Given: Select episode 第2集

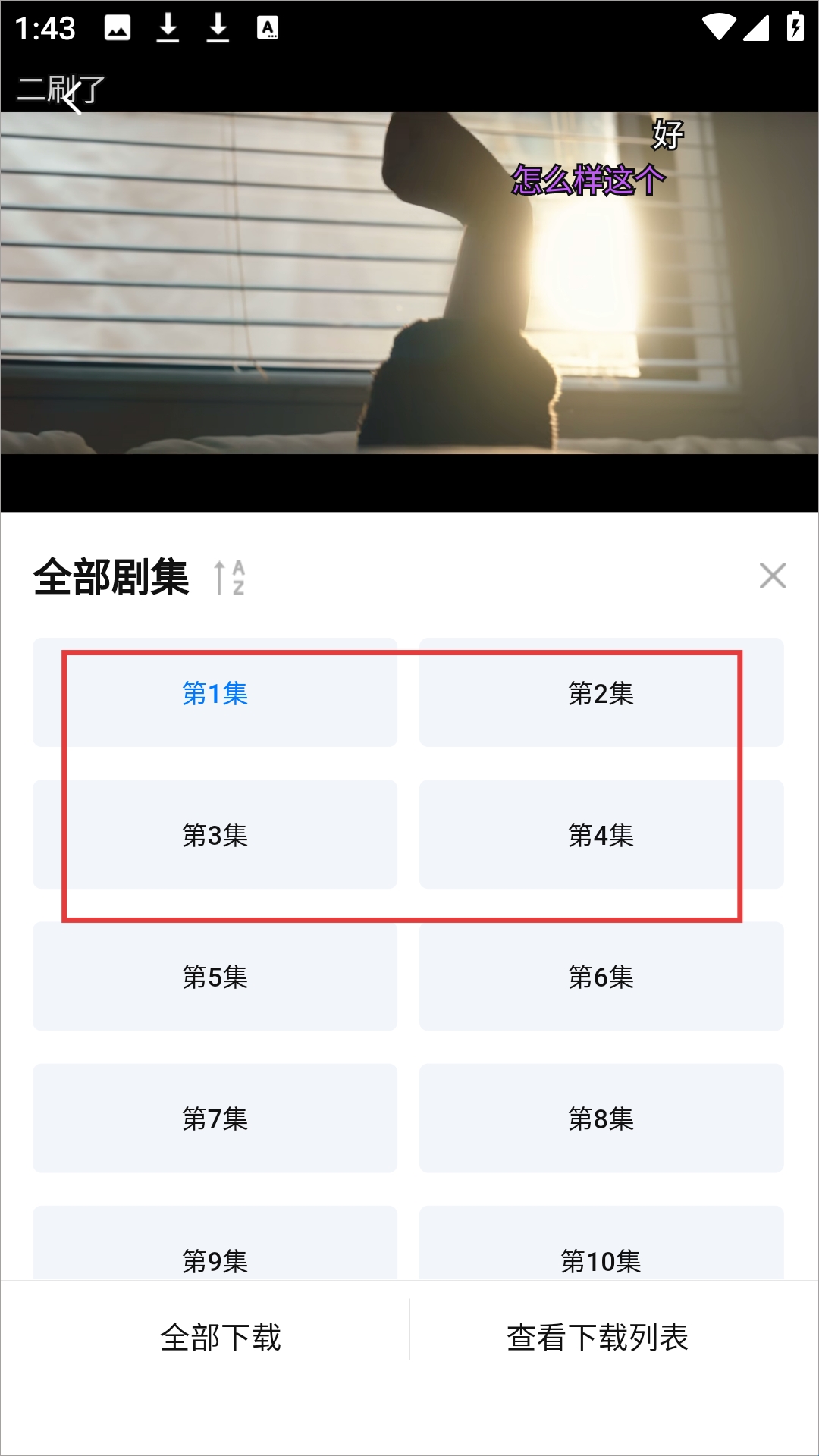Looking at the screenshot, I should [x=601, y=693].
